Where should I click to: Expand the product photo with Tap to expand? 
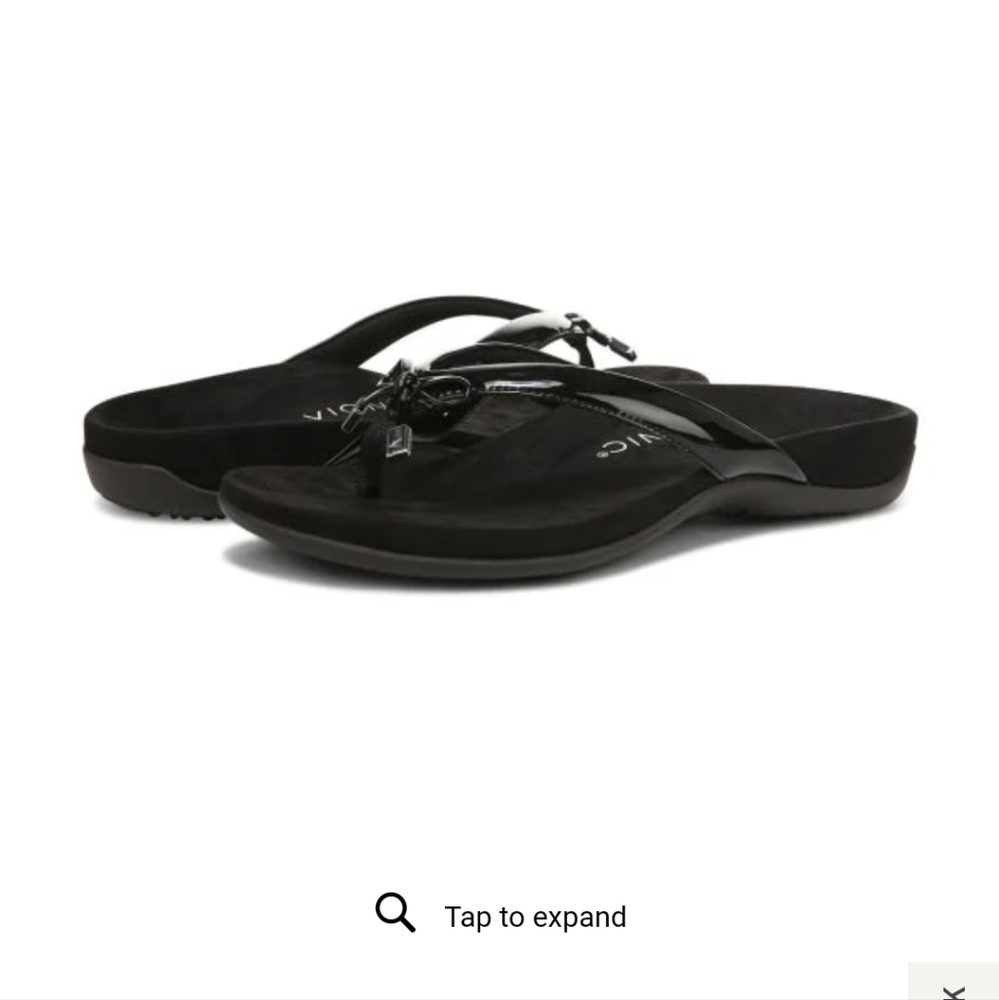(x=536, y=915)
